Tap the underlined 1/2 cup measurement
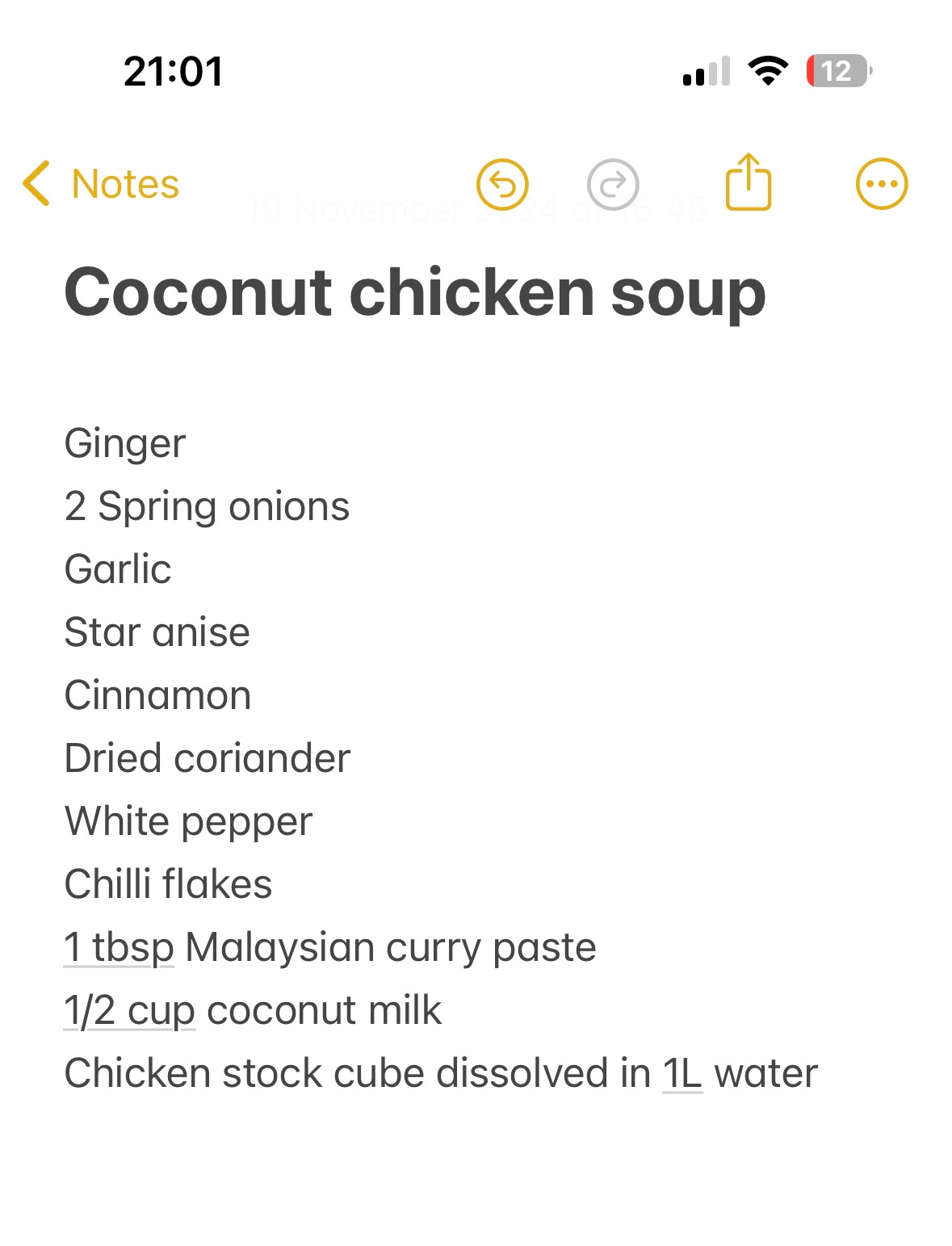This screenshot has height=1246, width=952. coord(130,1010)
